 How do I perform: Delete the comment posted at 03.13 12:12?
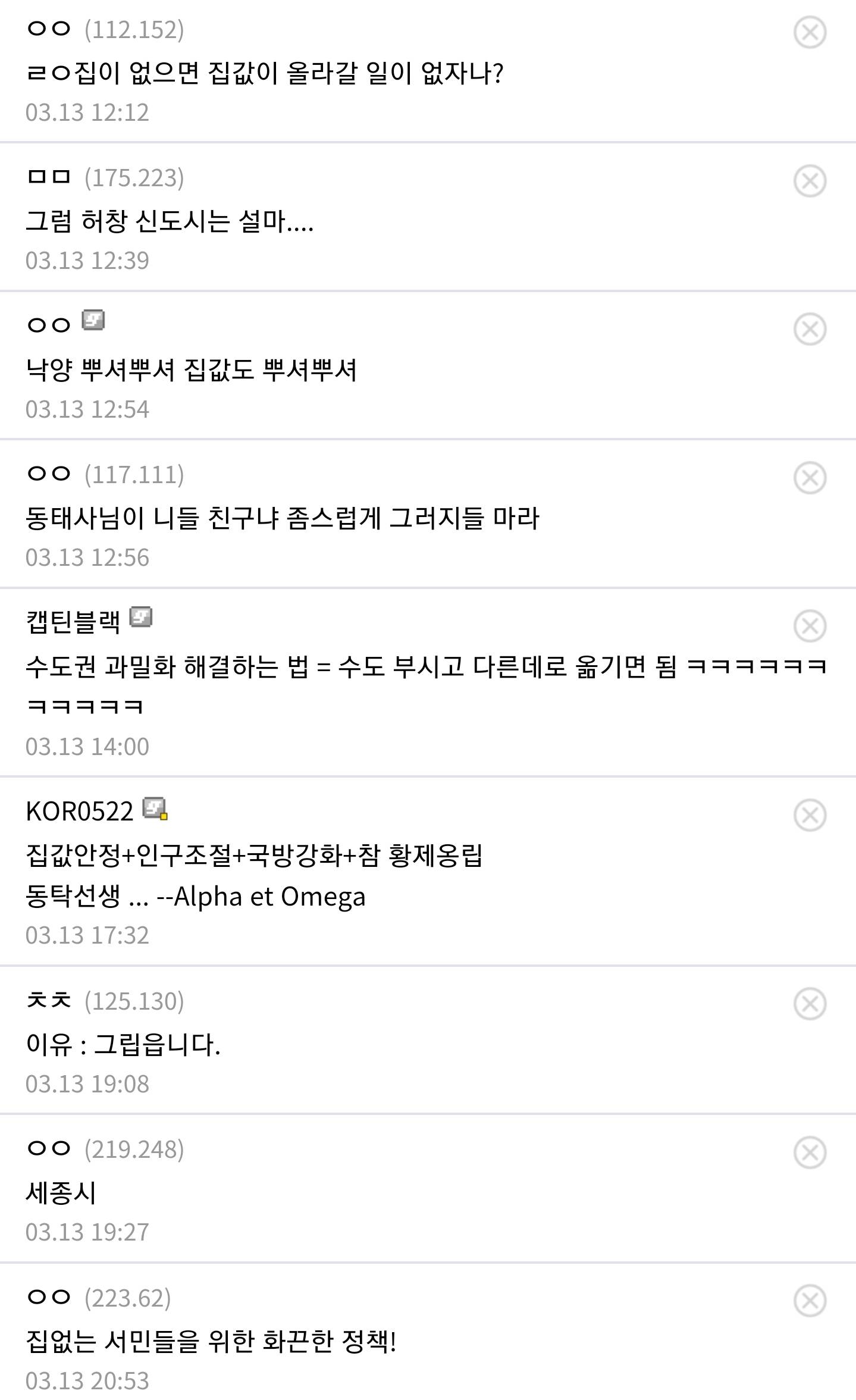click(810, 32)
